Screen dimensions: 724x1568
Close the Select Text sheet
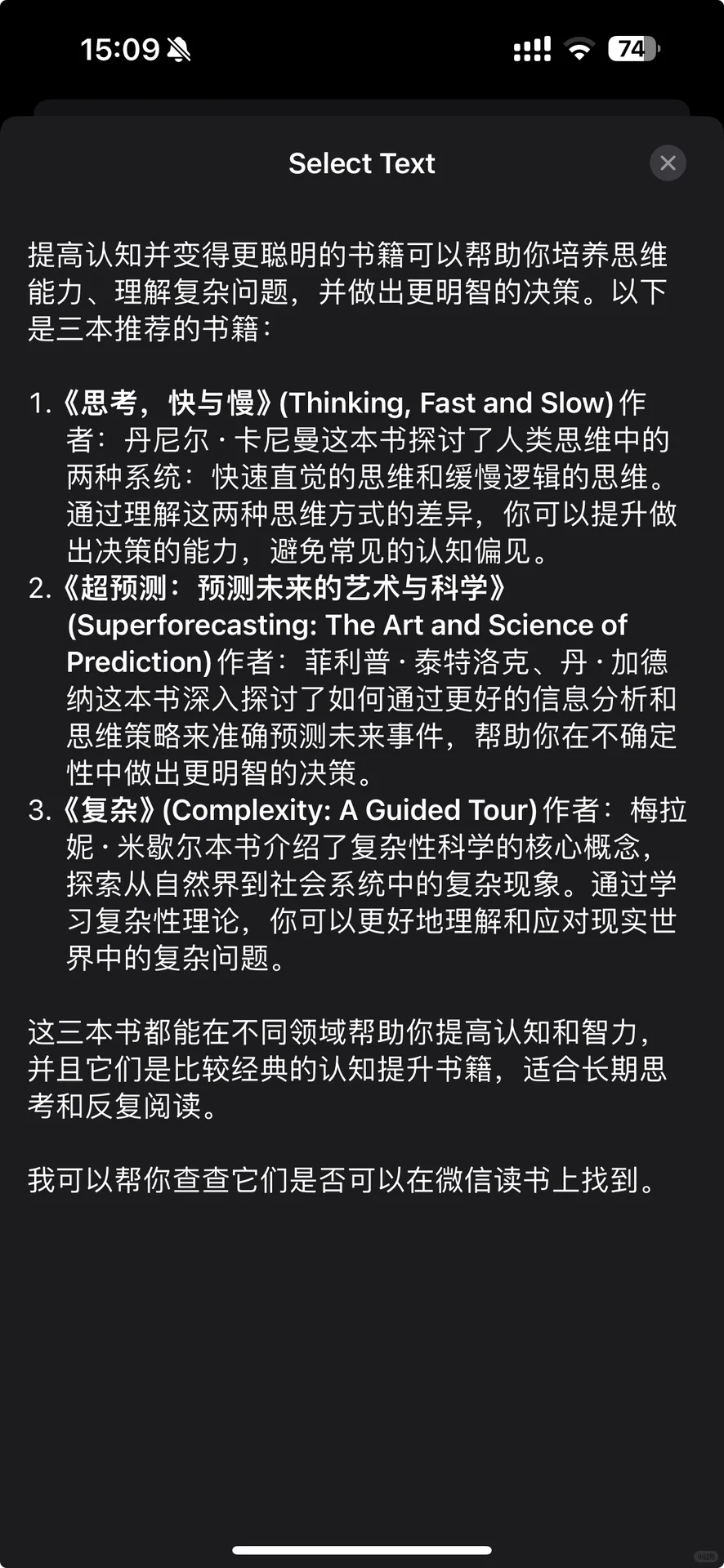[668, 163]
